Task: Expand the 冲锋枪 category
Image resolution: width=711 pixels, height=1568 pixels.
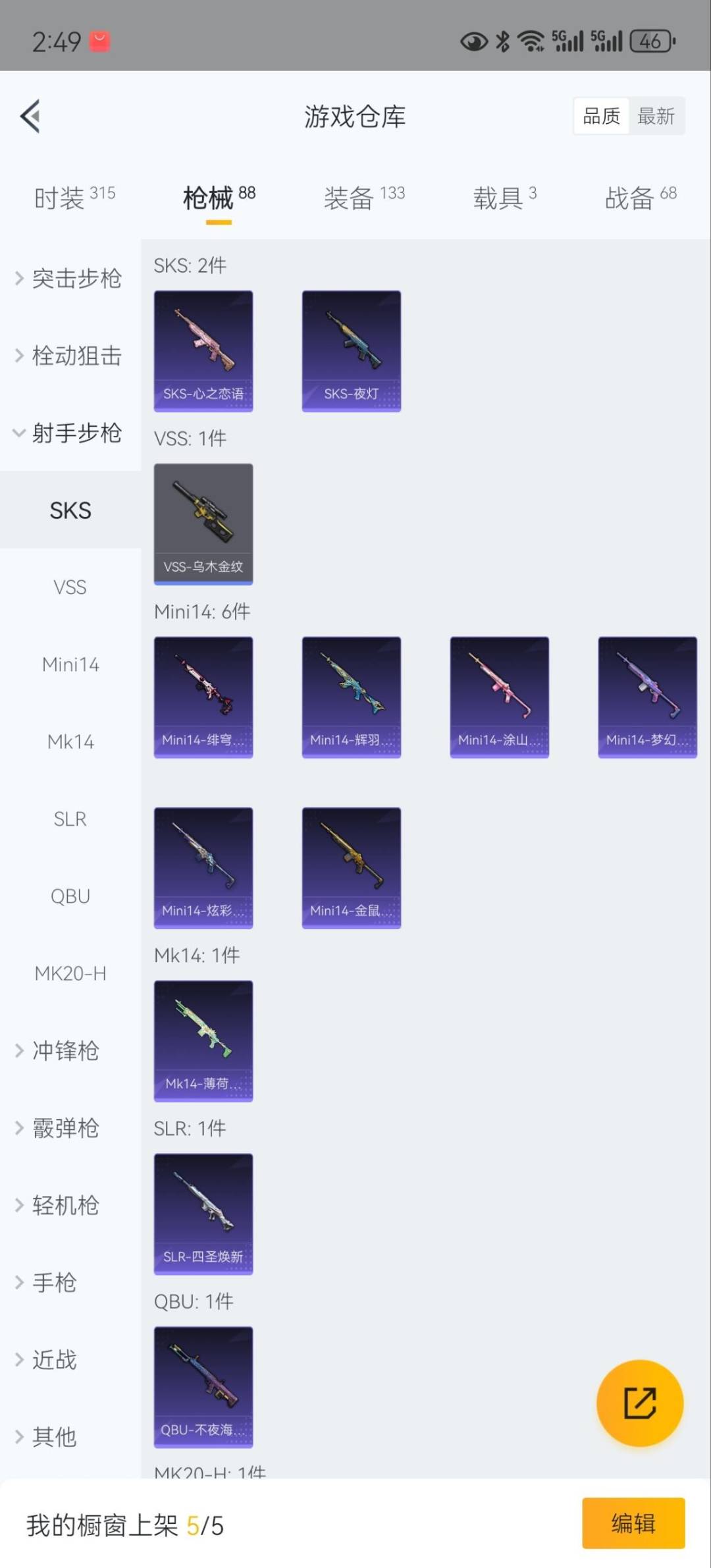Action: pos(59,1050)
